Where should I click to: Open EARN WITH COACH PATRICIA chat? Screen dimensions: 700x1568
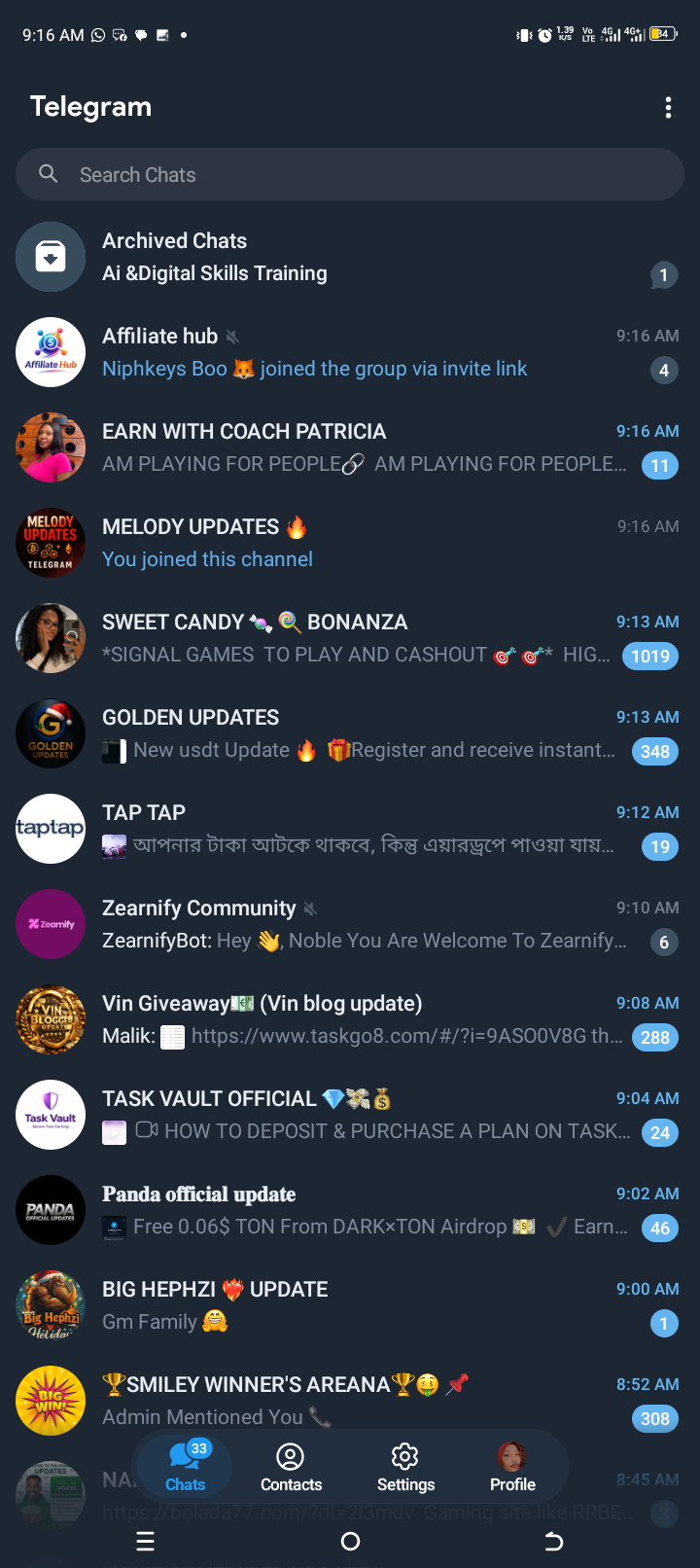(x=350, y=447)
